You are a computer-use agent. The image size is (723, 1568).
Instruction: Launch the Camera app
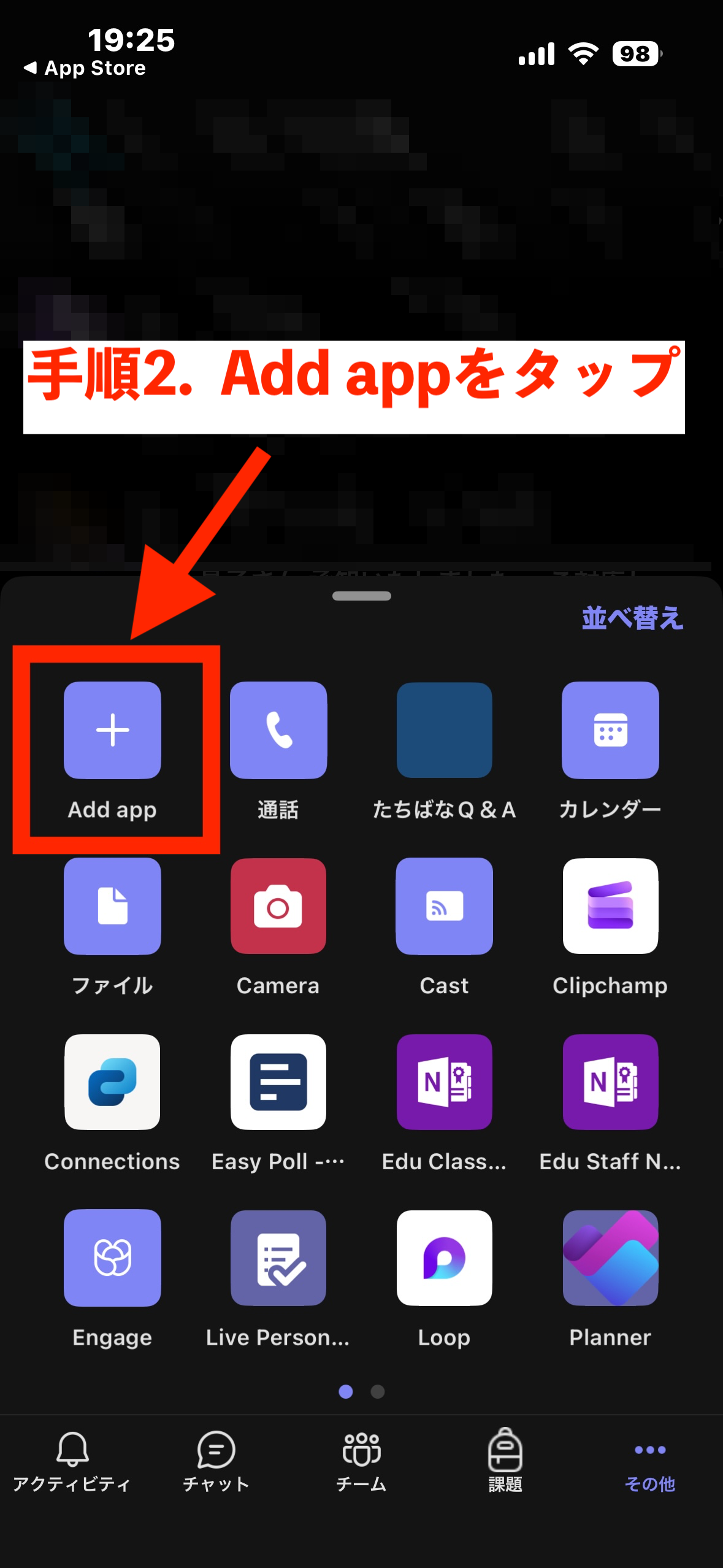pos(278,906)
